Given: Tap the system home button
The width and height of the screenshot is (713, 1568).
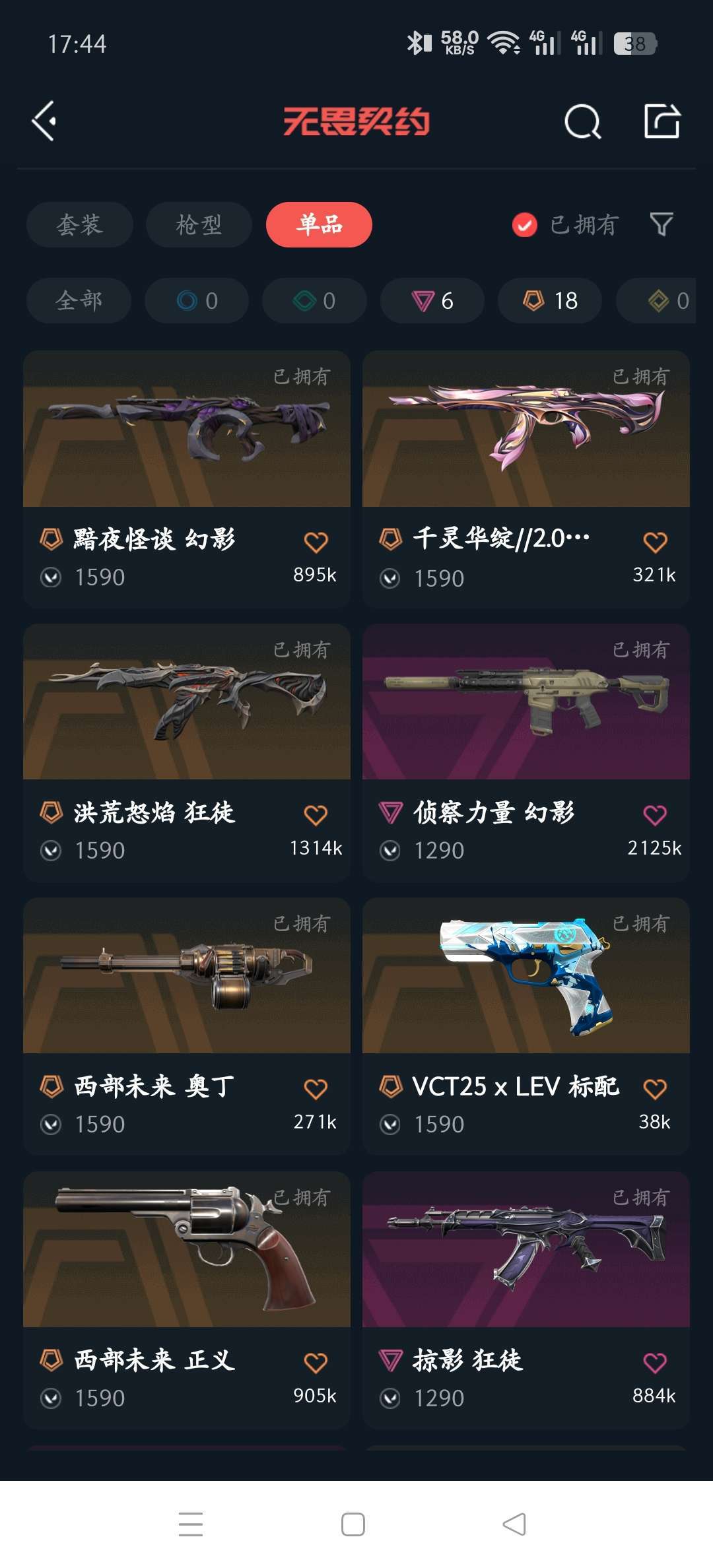Looking at the screenshot, I should click(353, 1524).
